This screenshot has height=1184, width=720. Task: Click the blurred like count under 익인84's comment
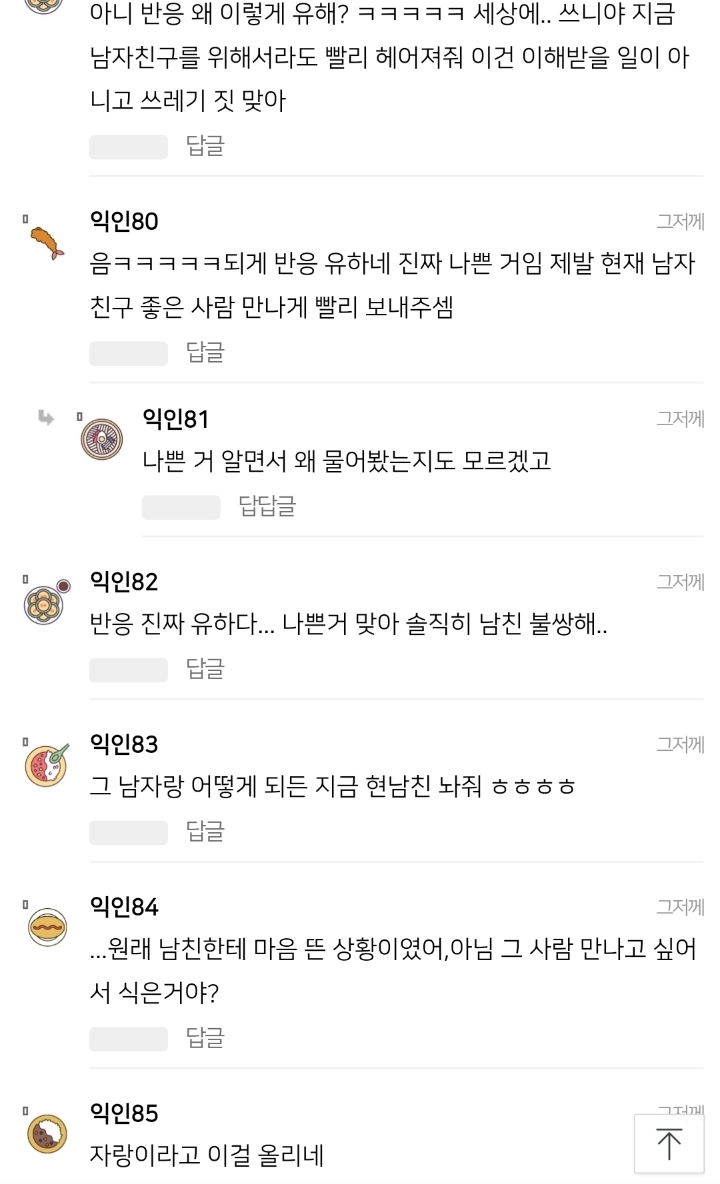131,1040
